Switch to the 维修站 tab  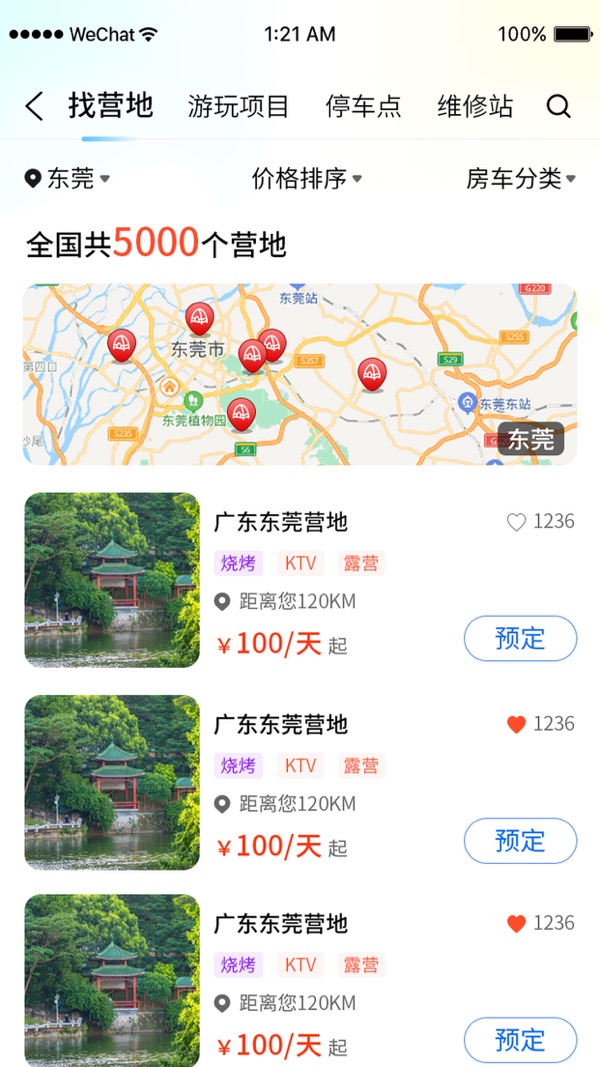pyautogui.click(x=475, y=106)
